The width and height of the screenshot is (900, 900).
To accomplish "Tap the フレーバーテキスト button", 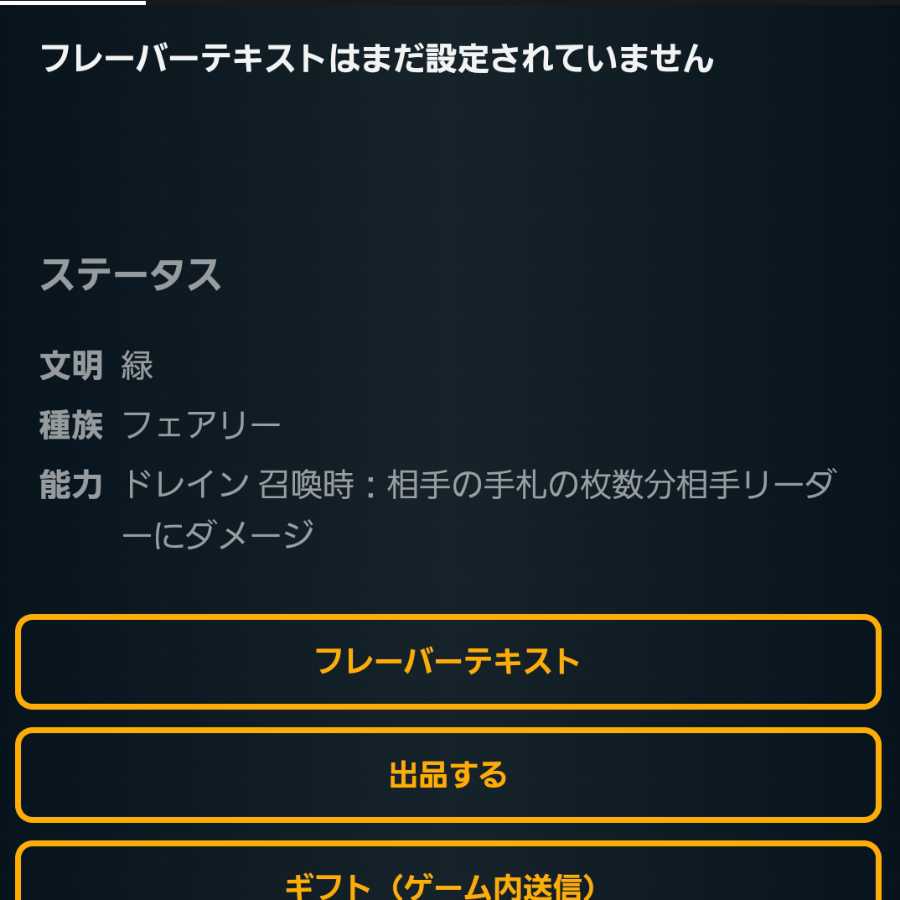I will coord(448,661).
